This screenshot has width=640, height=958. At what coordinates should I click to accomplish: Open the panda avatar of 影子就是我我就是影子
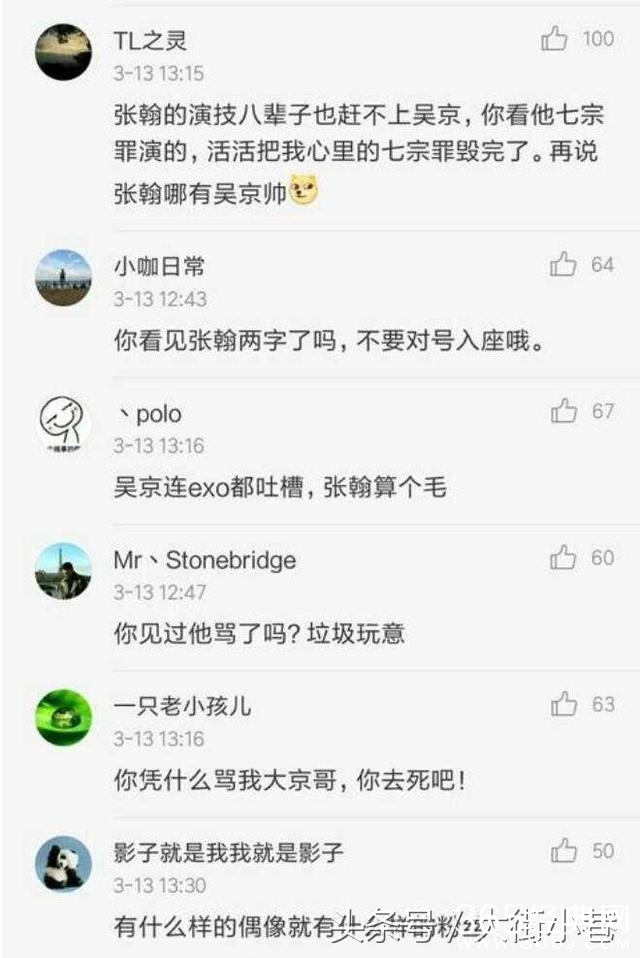(x=64, y=863)
